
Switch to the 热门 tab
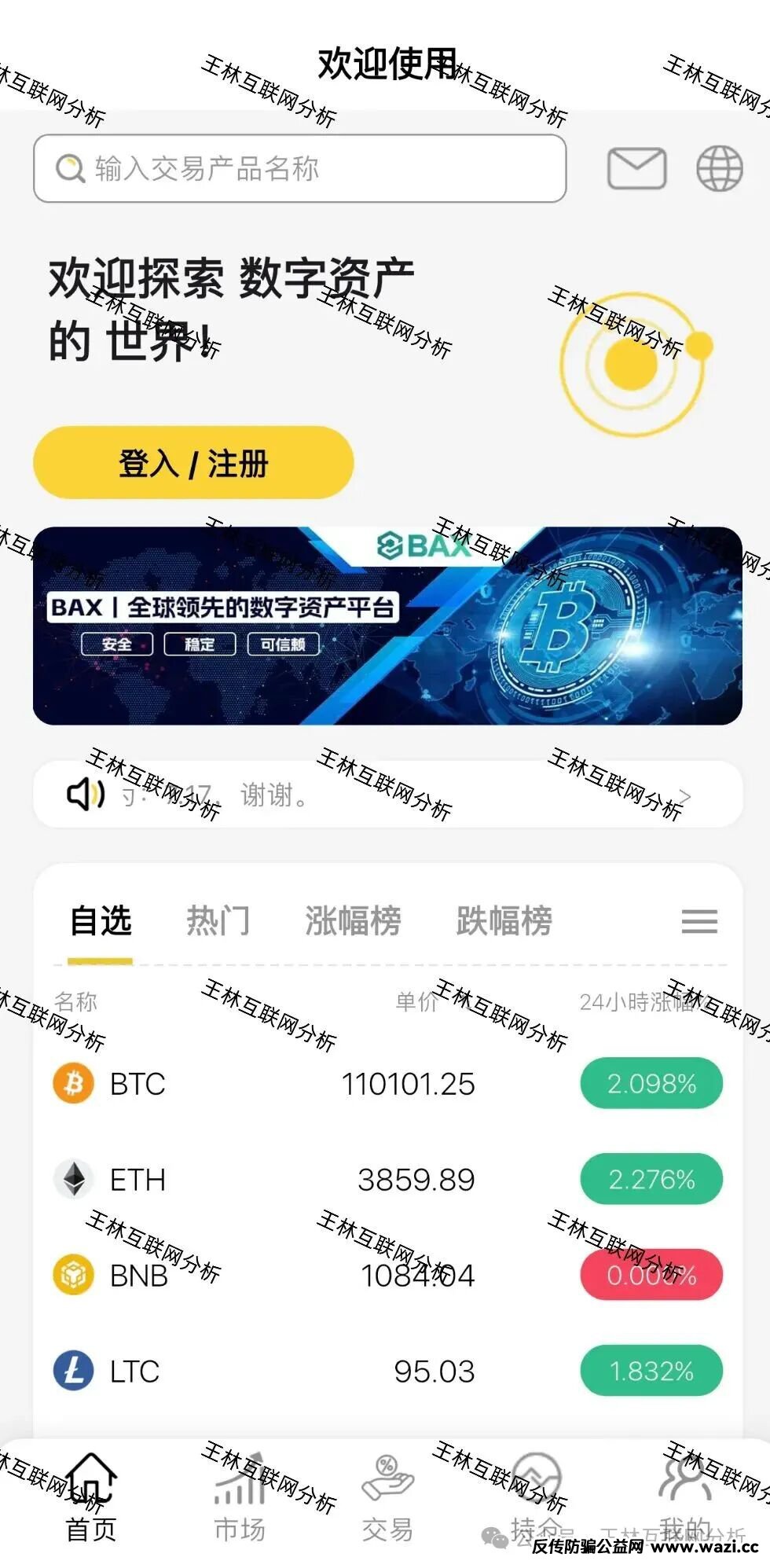coord(218,920)
